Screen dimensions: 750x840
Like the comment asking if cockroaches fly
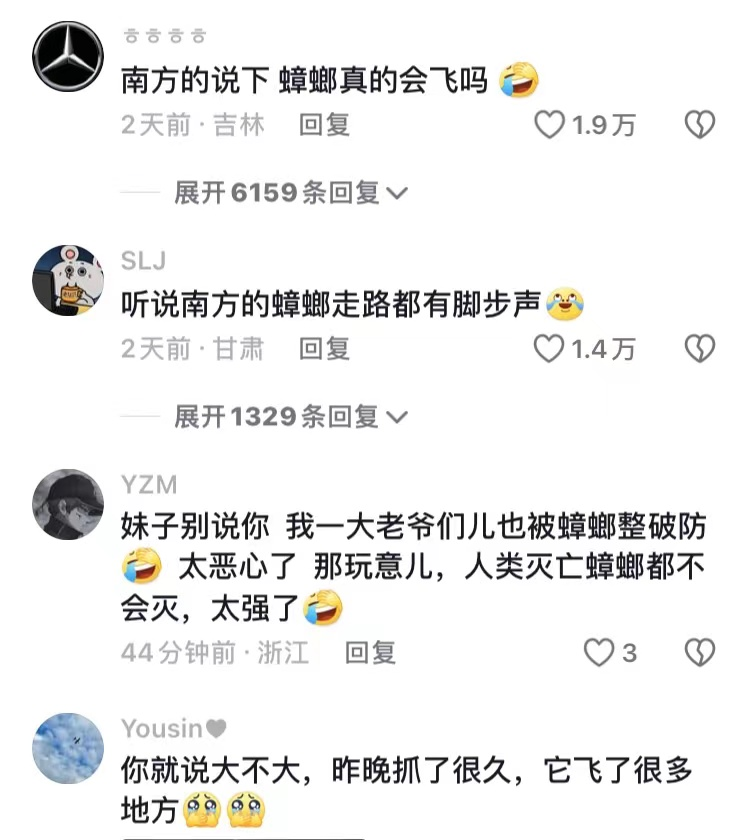click(x=549, y=125)
